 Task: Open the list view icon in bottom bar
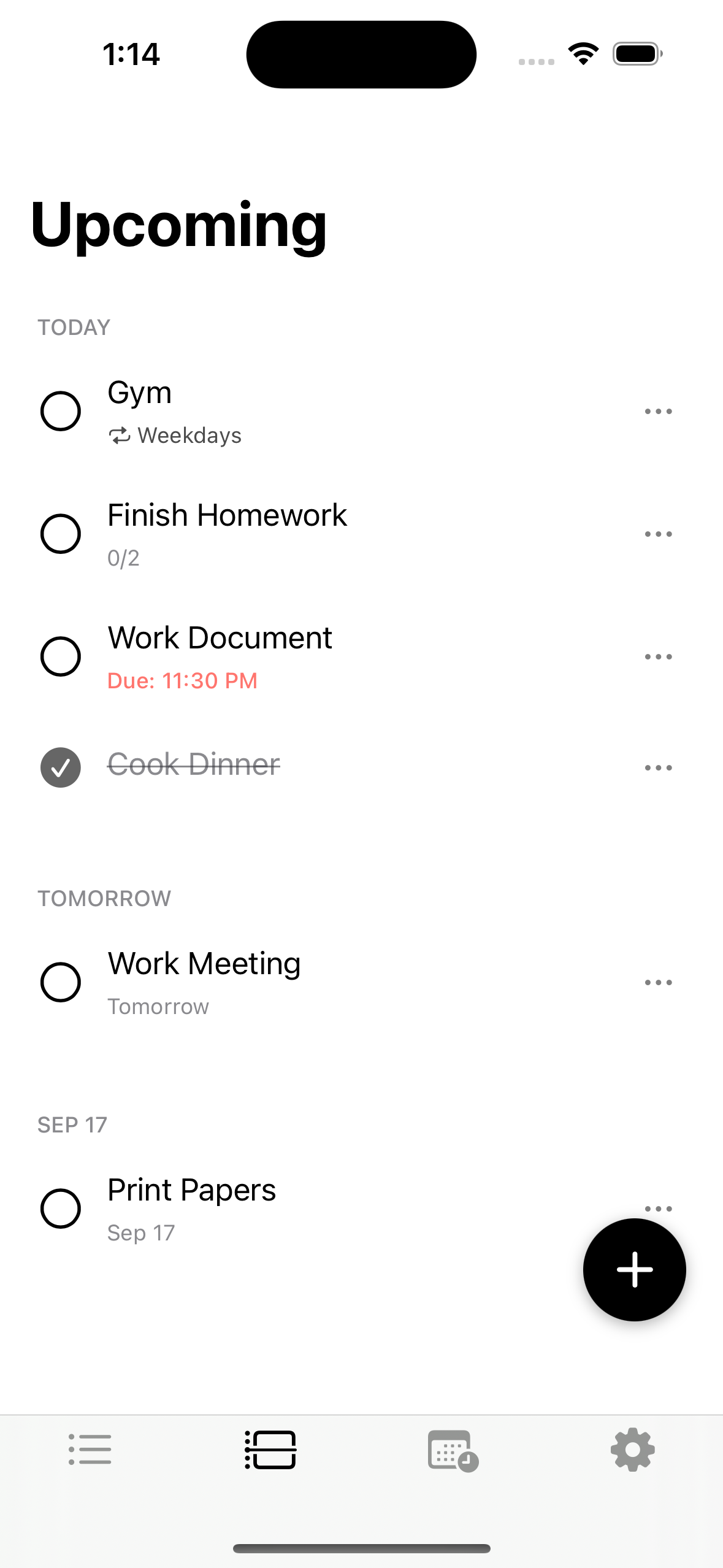click(90, 1449)
